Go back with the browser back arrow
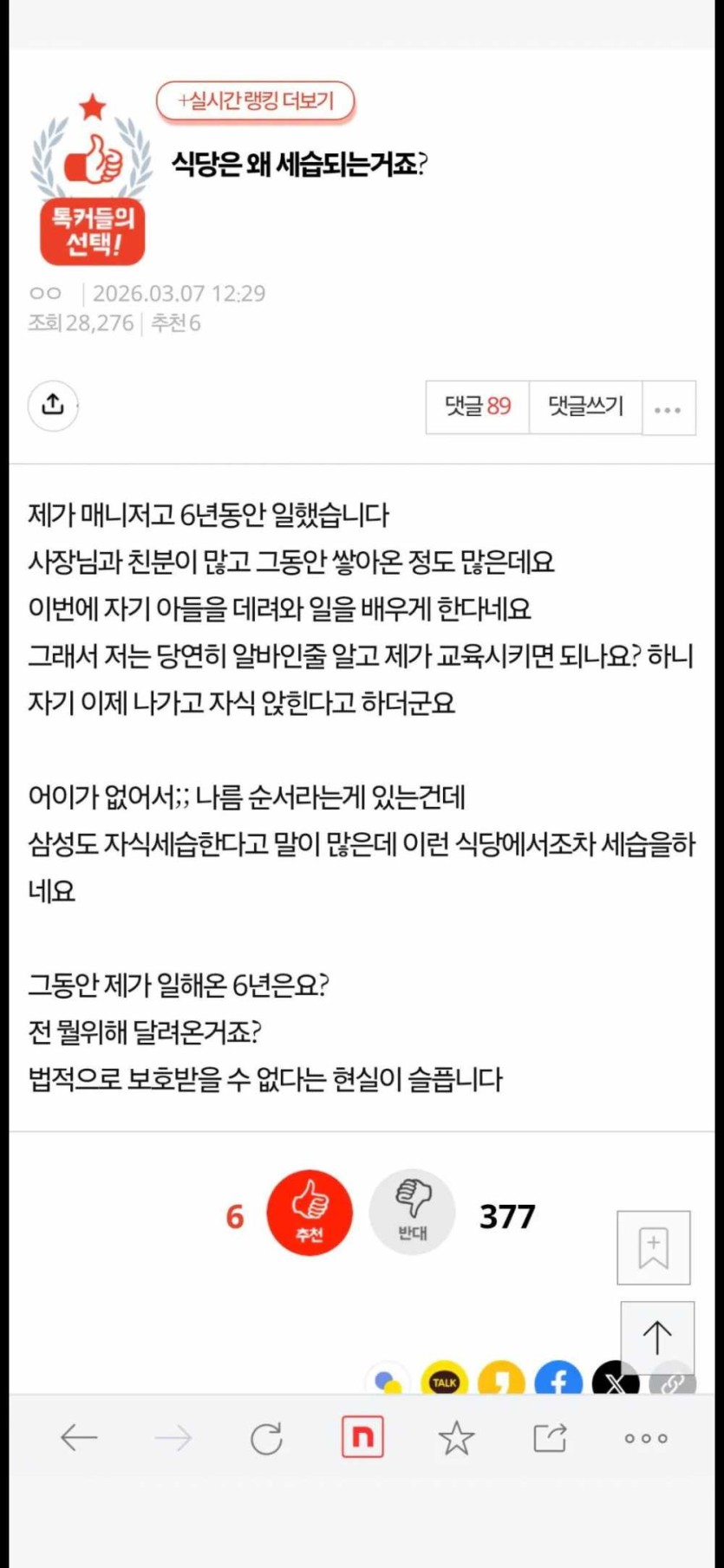 (x=79, y=1438)
